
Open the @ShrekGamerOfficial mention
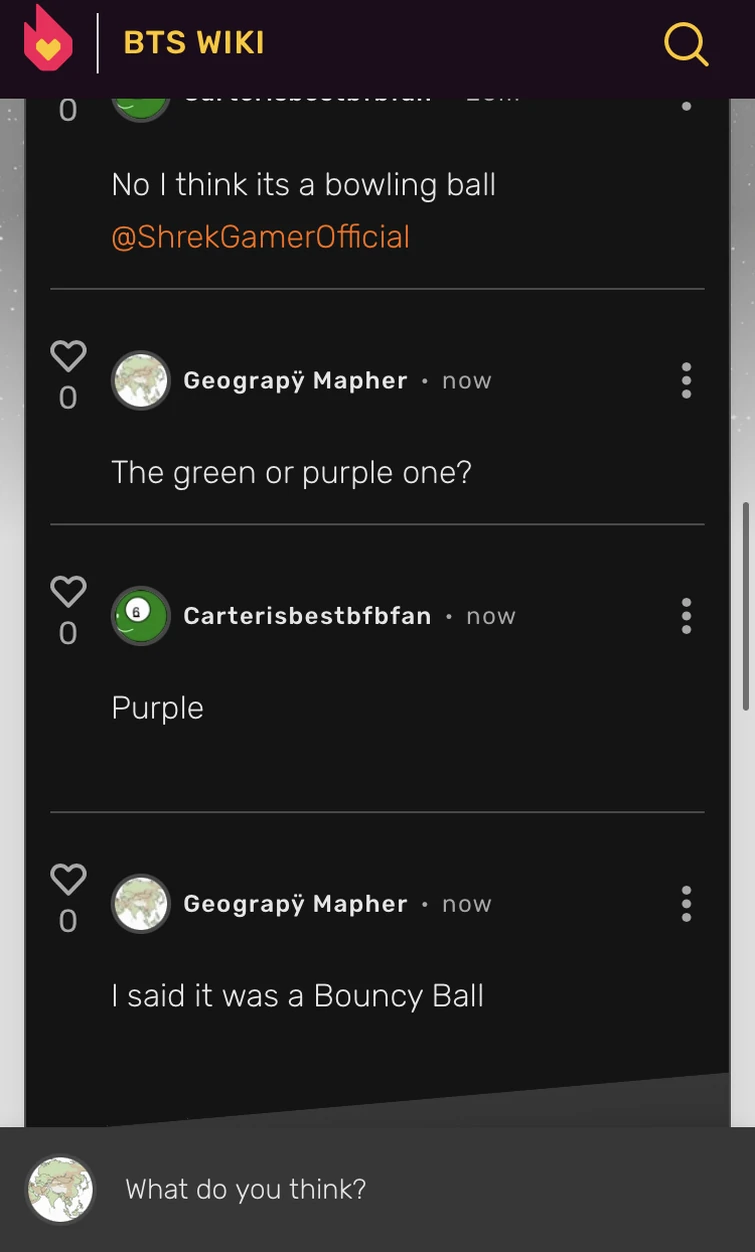(260, 237)
